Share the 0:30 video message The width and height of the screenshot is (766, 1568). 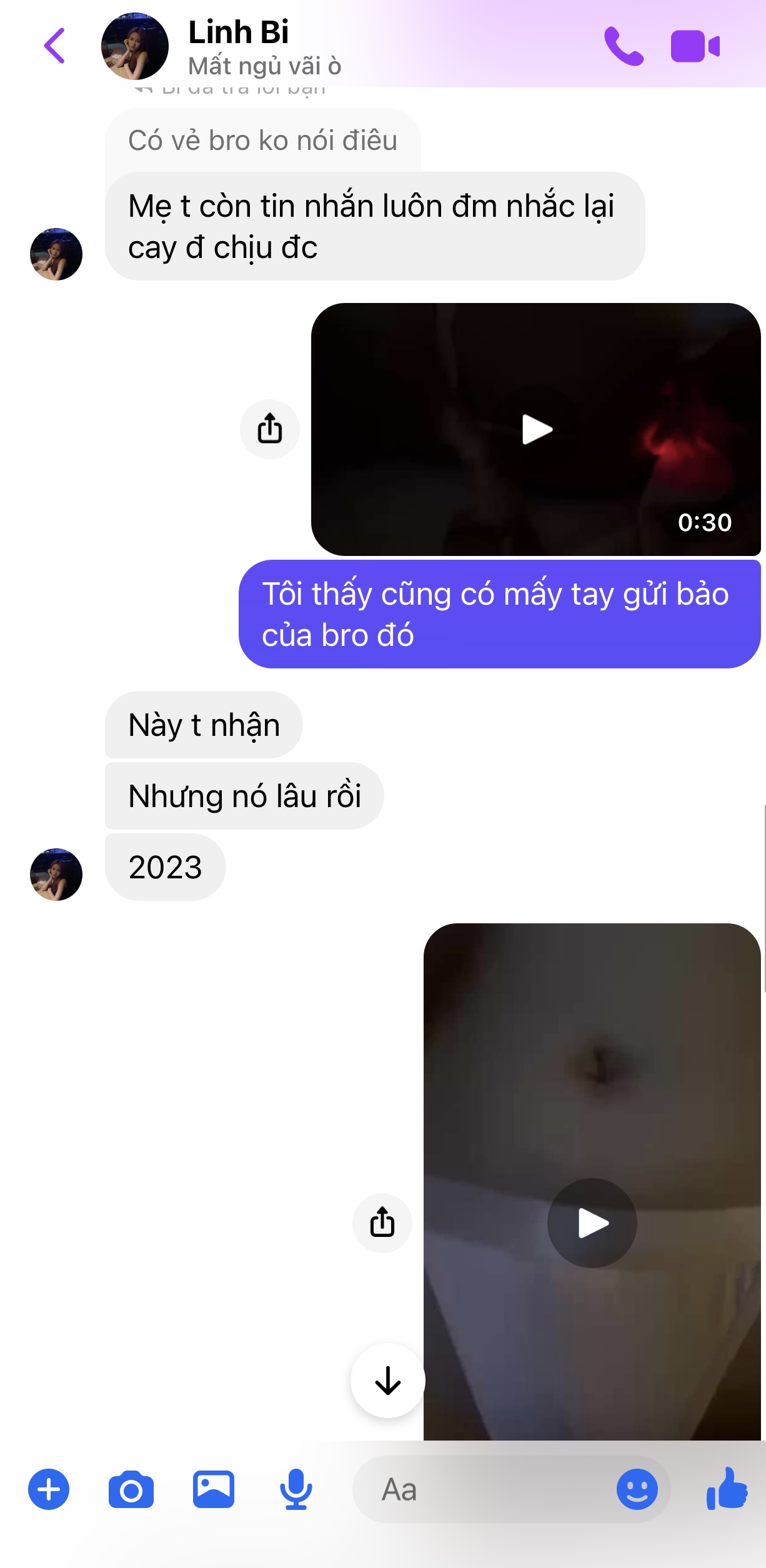point(270,429)
